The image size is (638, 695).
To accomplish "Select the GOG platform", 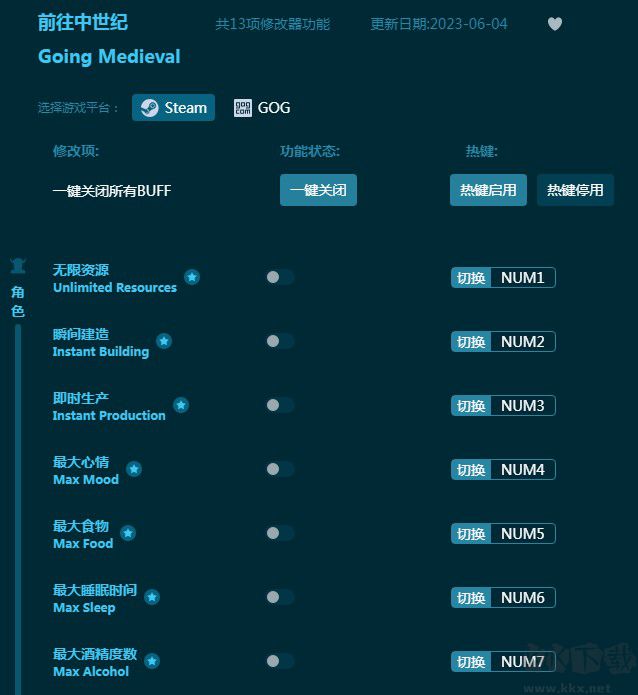I will point(262,108).
